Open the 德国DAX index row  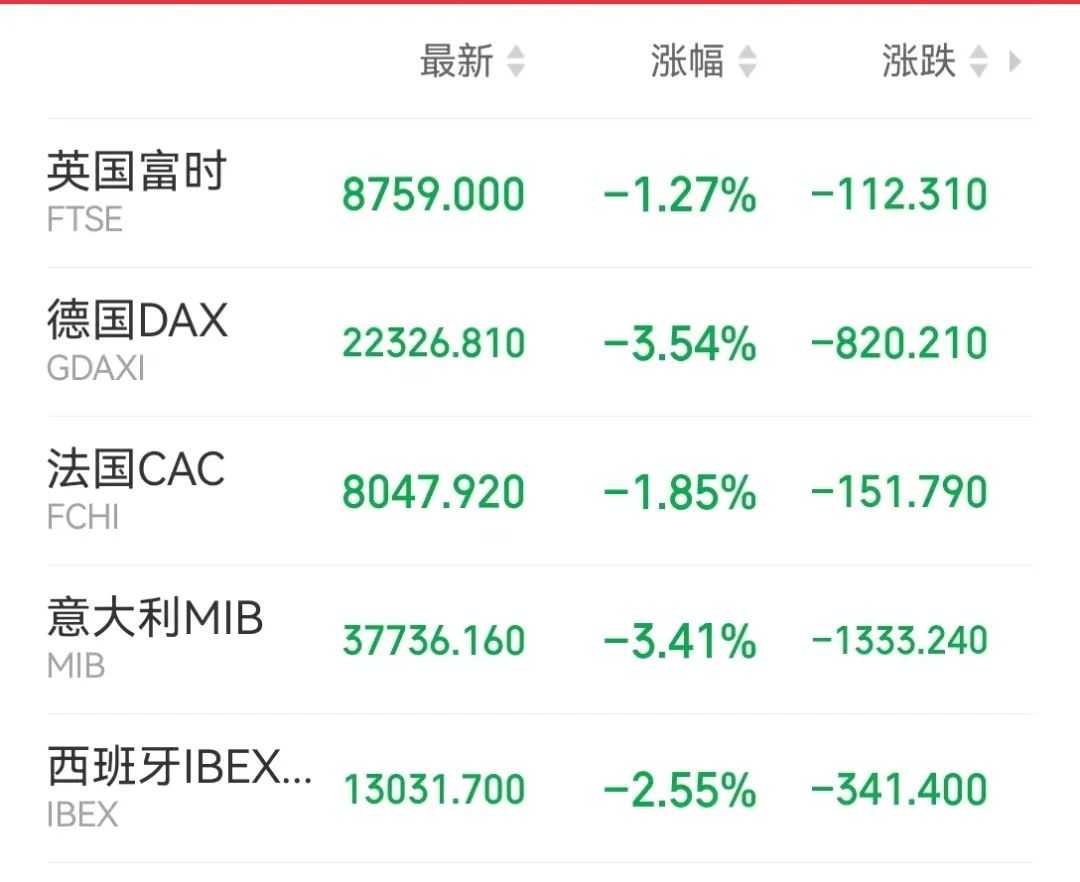point(137,341)
